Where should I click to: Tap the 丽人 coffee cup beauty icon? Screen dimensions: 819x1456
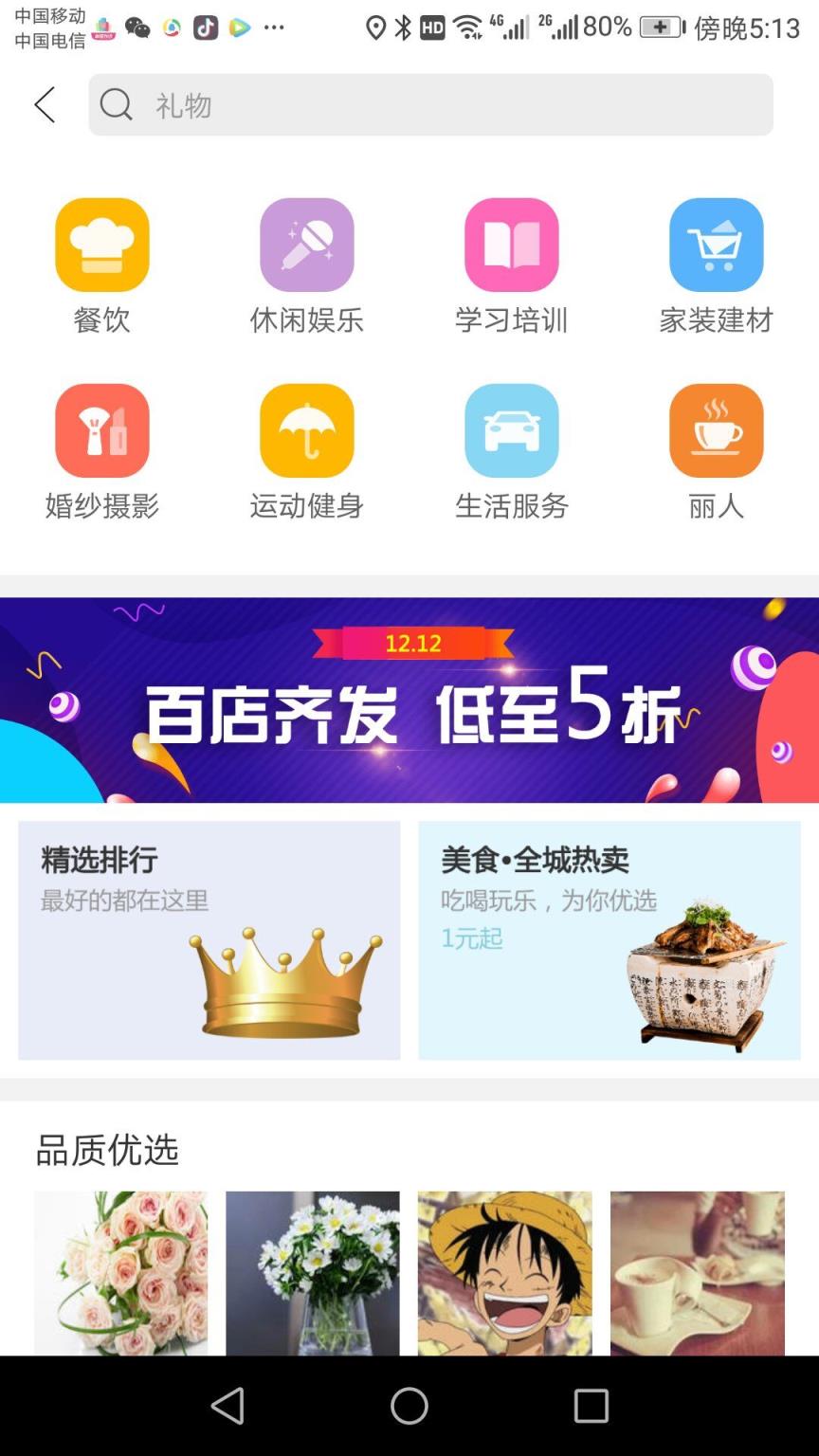pyautogui.click(x=716, y=429)
